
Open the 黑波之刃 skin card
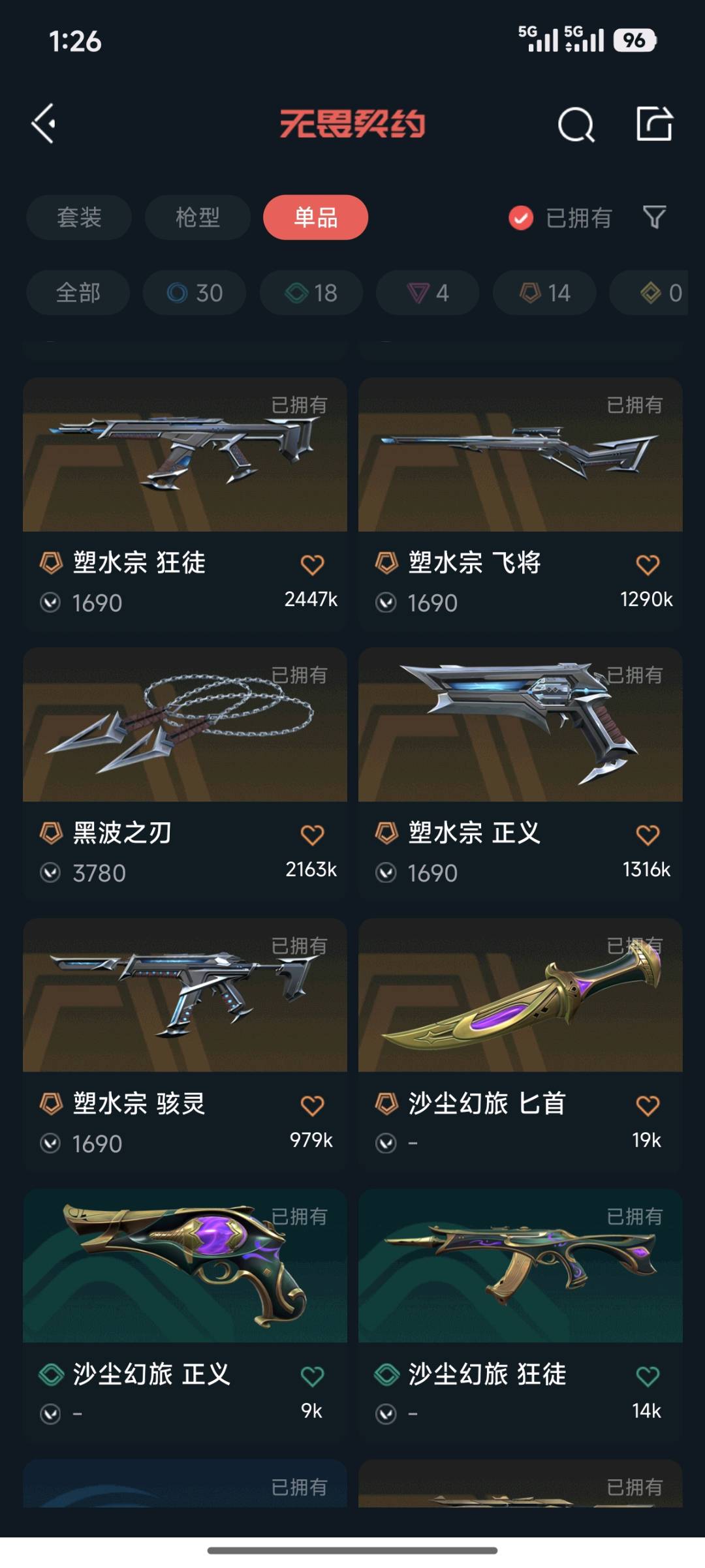185,774
